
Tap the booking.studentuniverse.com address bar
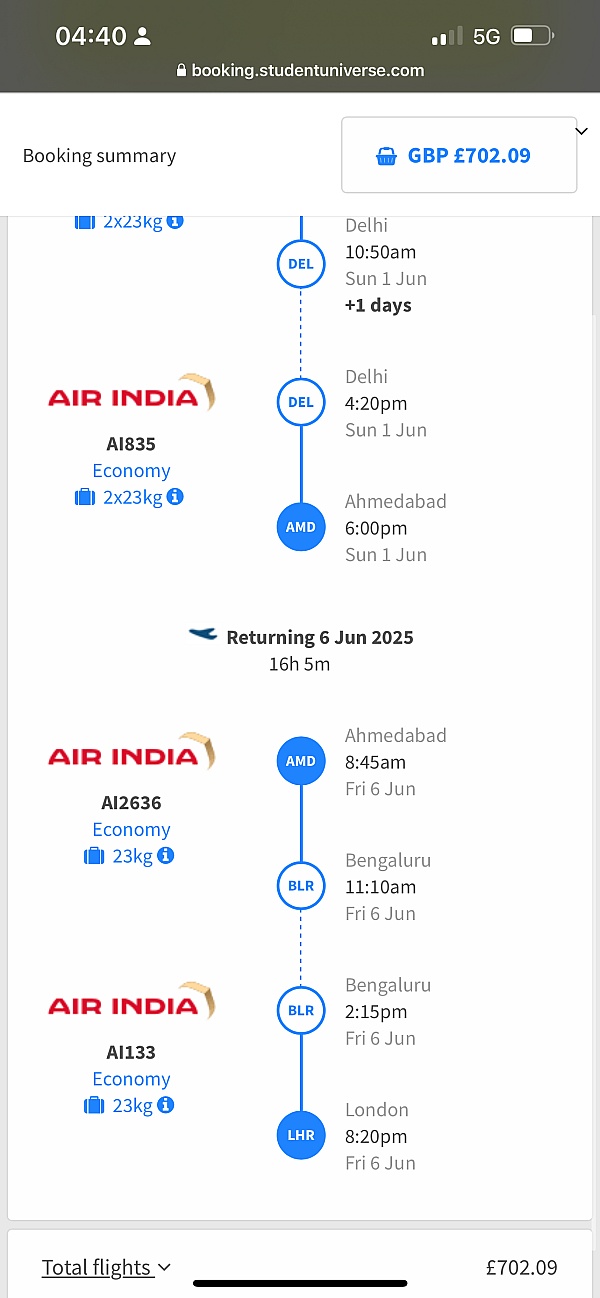point(300,71)
